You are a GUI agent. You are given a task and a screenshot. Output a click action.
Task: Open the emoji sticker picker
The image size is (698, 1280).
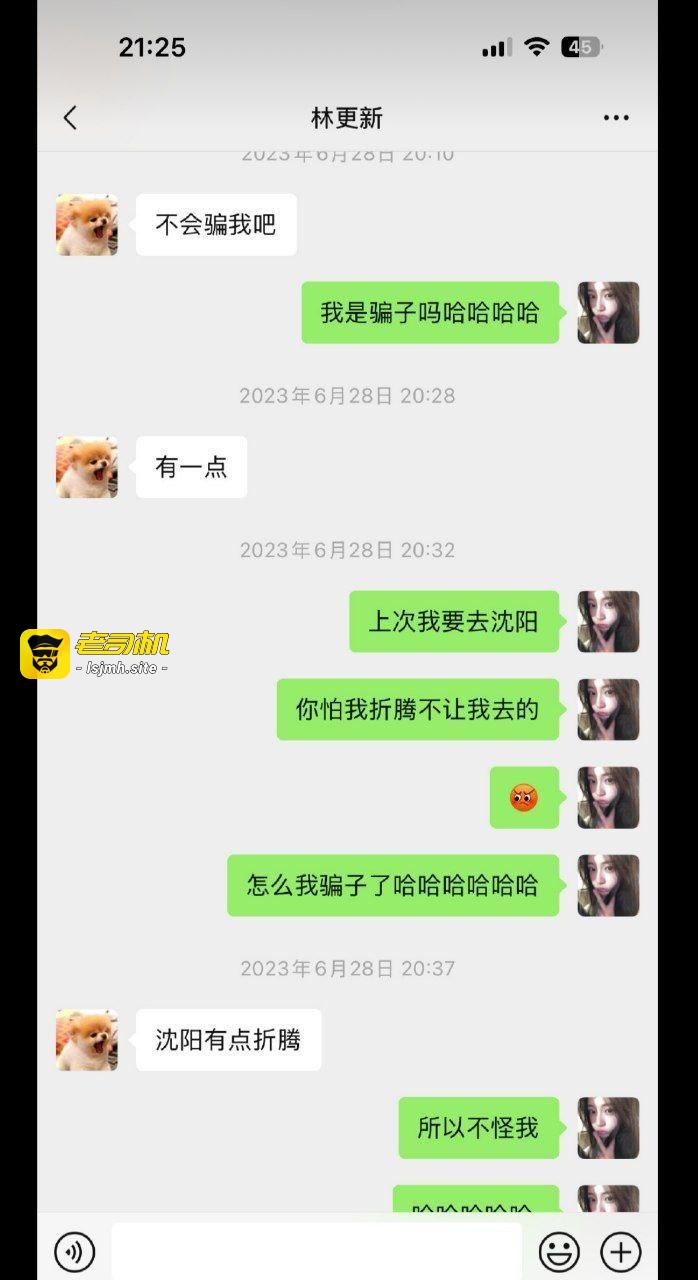coord(559,1251)
